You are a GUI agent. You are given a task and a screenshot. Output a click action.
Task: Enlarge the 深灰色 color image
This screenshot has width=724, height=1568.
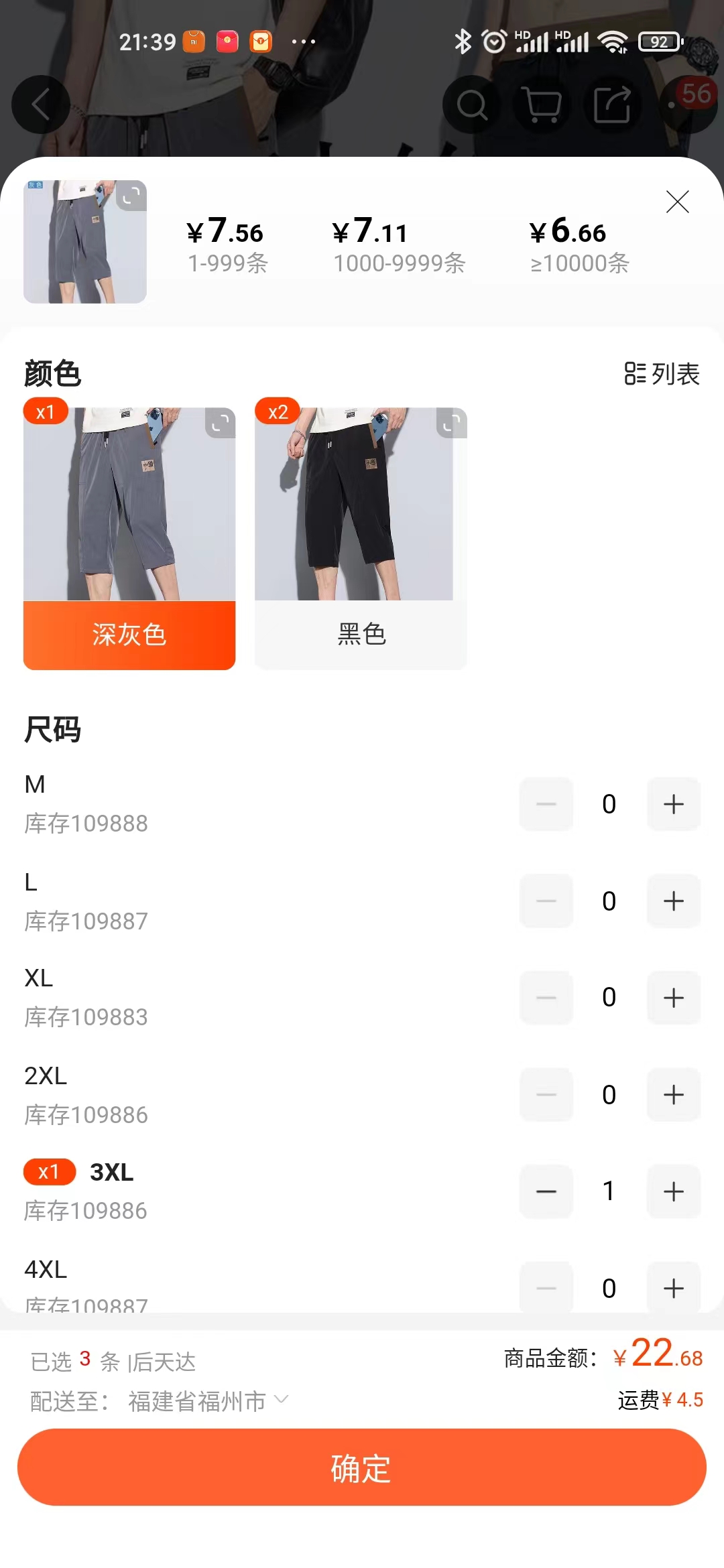coord(220,423)
